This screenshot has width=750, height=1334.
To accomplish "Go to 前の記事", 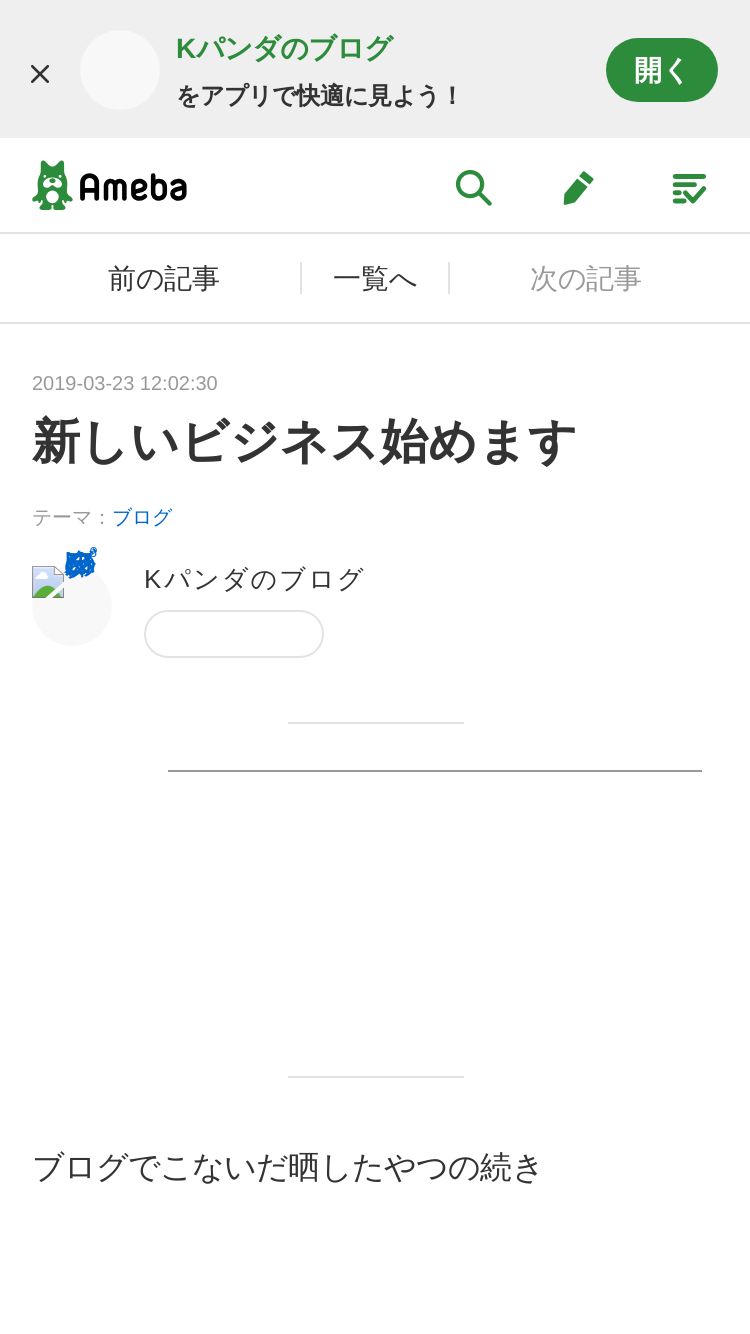I will [164, 279].
